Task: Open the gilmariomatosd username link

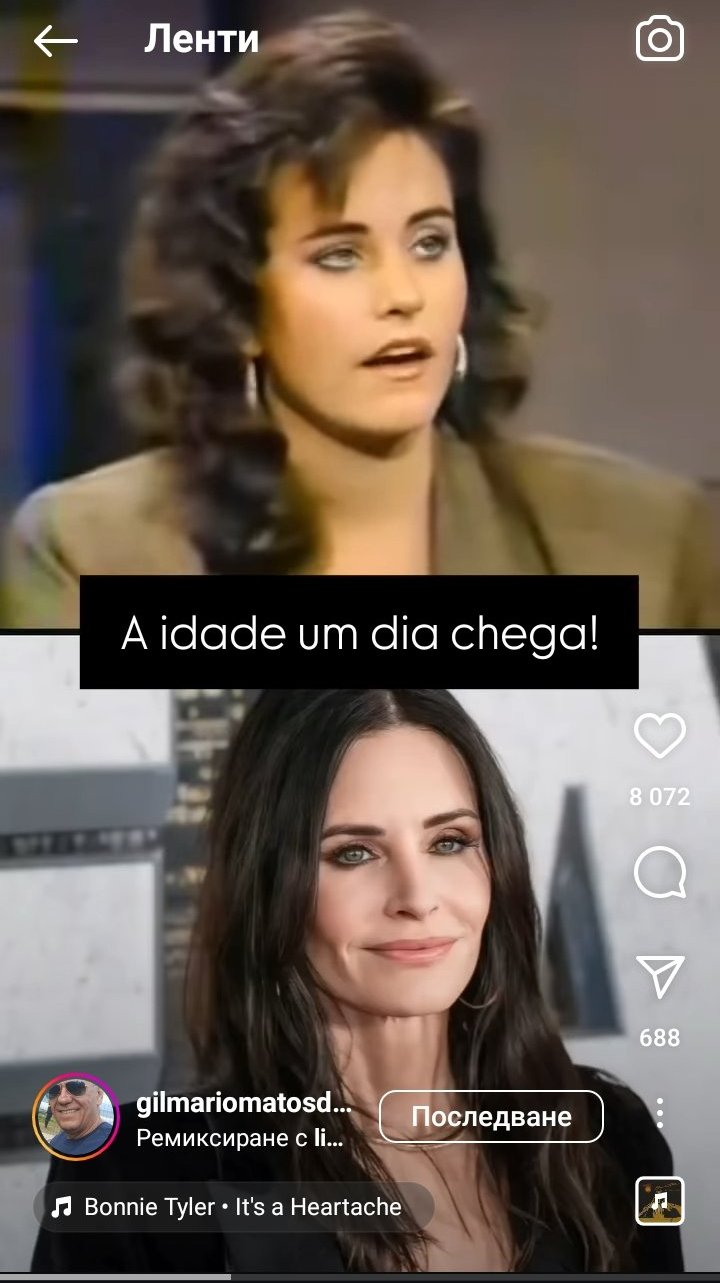Action: pos(243,1104)
